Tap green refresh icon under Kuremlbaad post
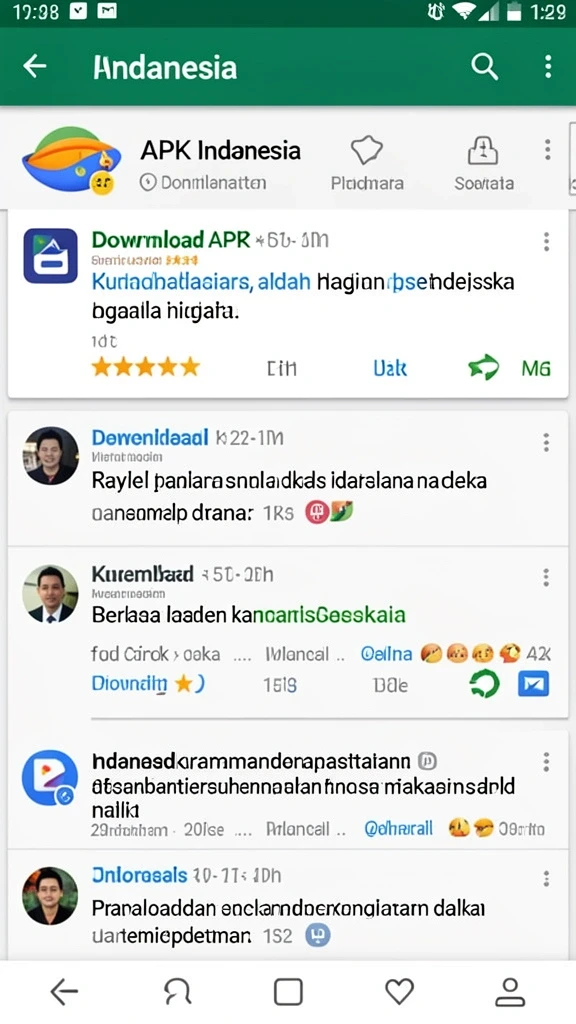Screen dimensions: 576x1024 click(485, 684)
